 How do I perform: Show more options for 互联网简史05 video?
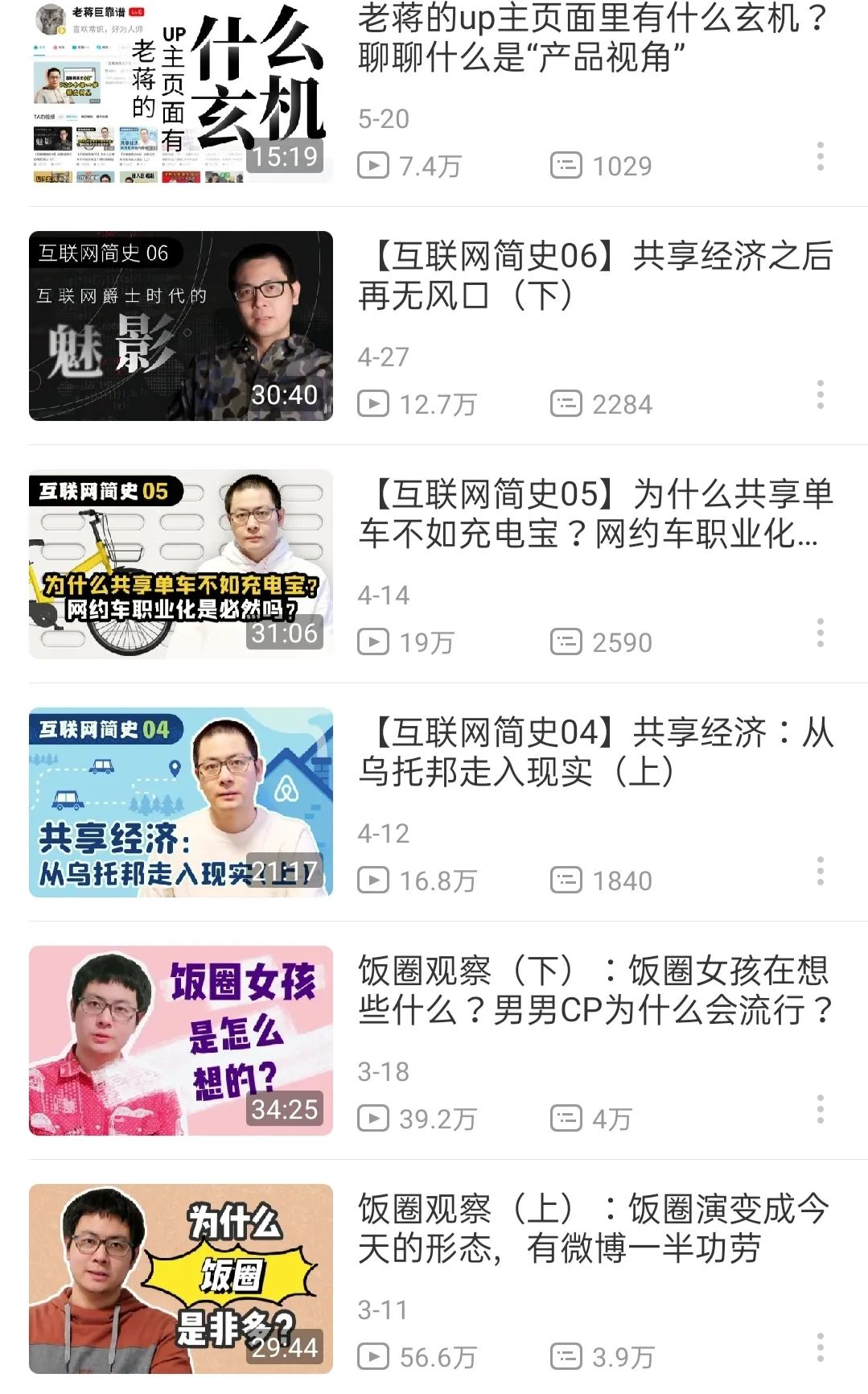[x=820, y=633]
